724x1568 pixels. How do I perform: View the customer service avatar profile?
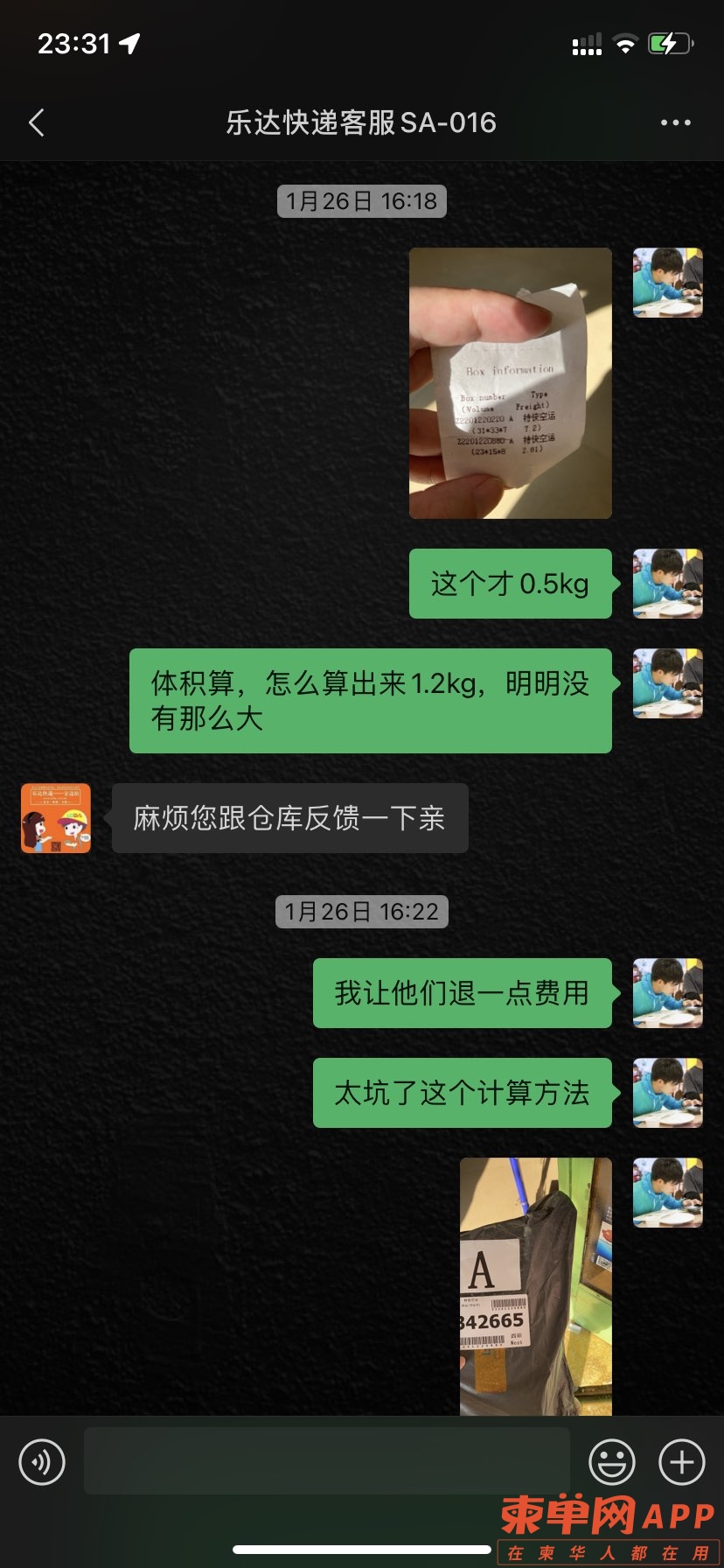pyautogui.click(x=56, y=818)
